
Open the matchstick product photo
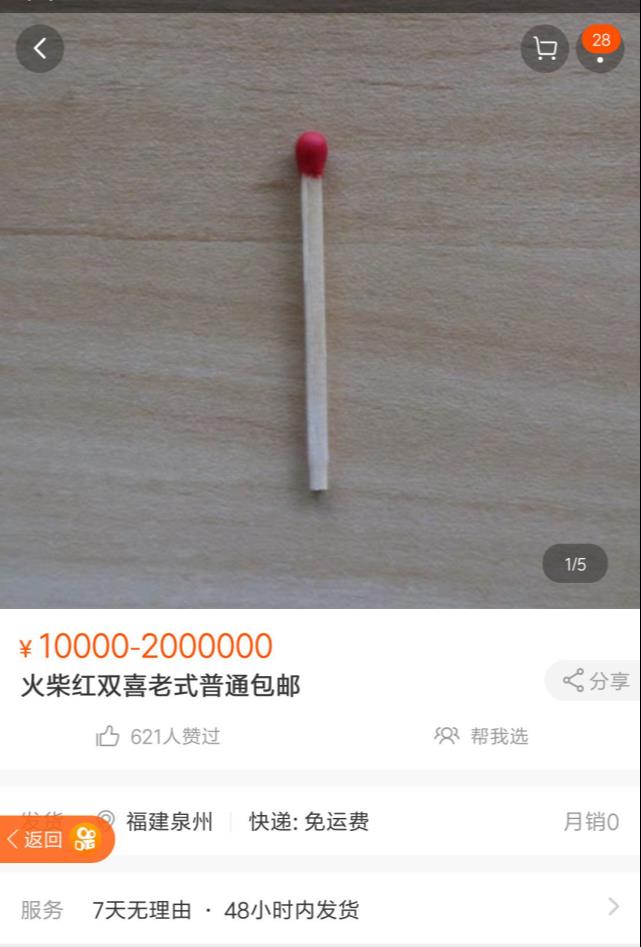[x=314, y=310]
